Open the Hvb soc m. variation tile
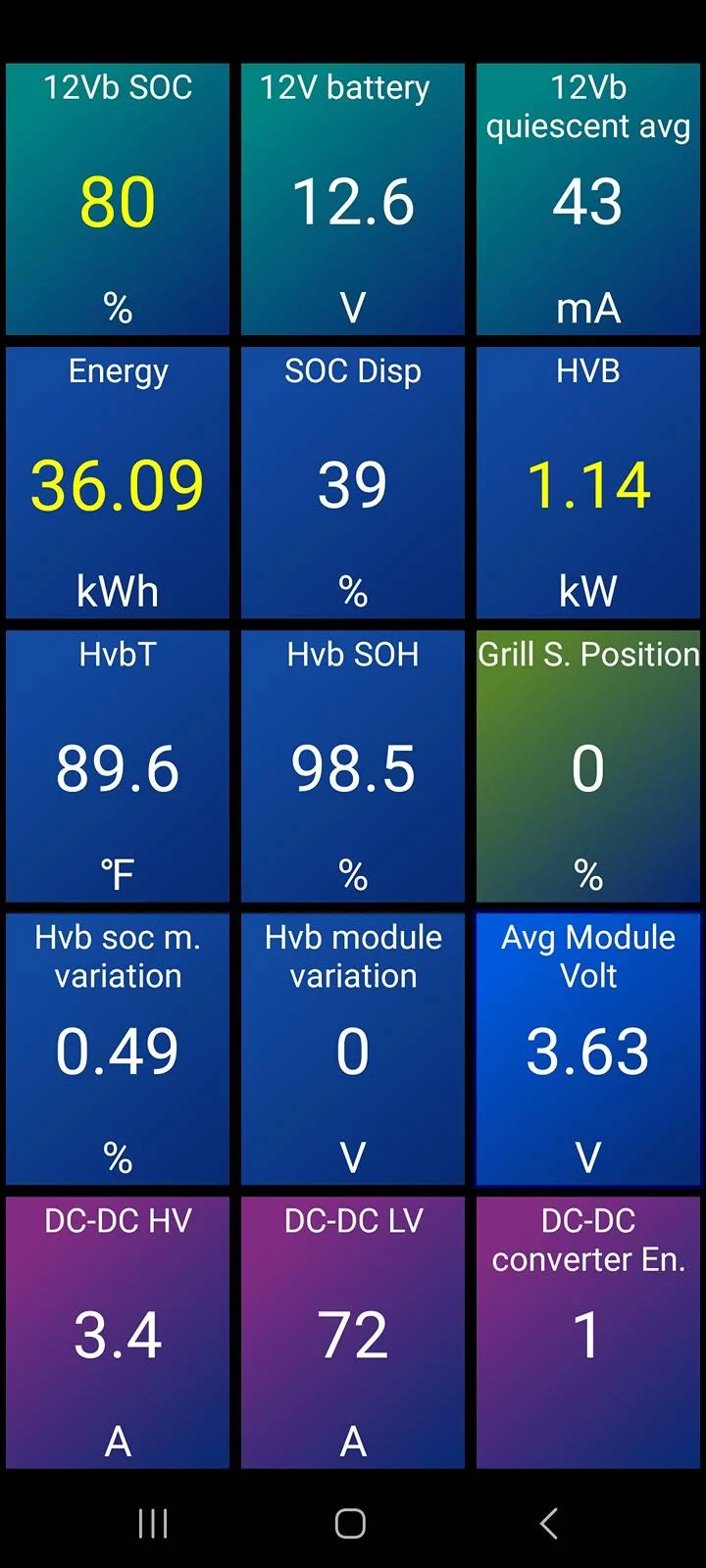This screenshot has height=1568, width=706. (118, 1050)
